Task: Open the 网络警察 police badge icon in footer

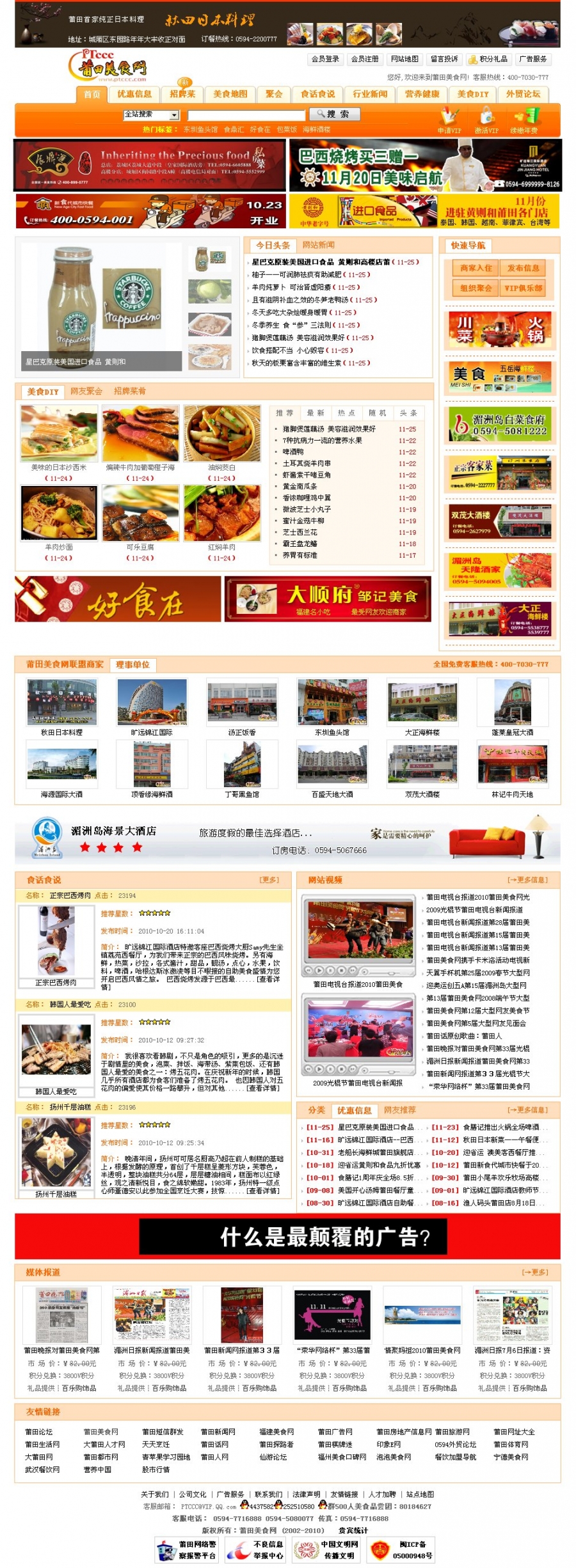Action: tap(168, 1550)
